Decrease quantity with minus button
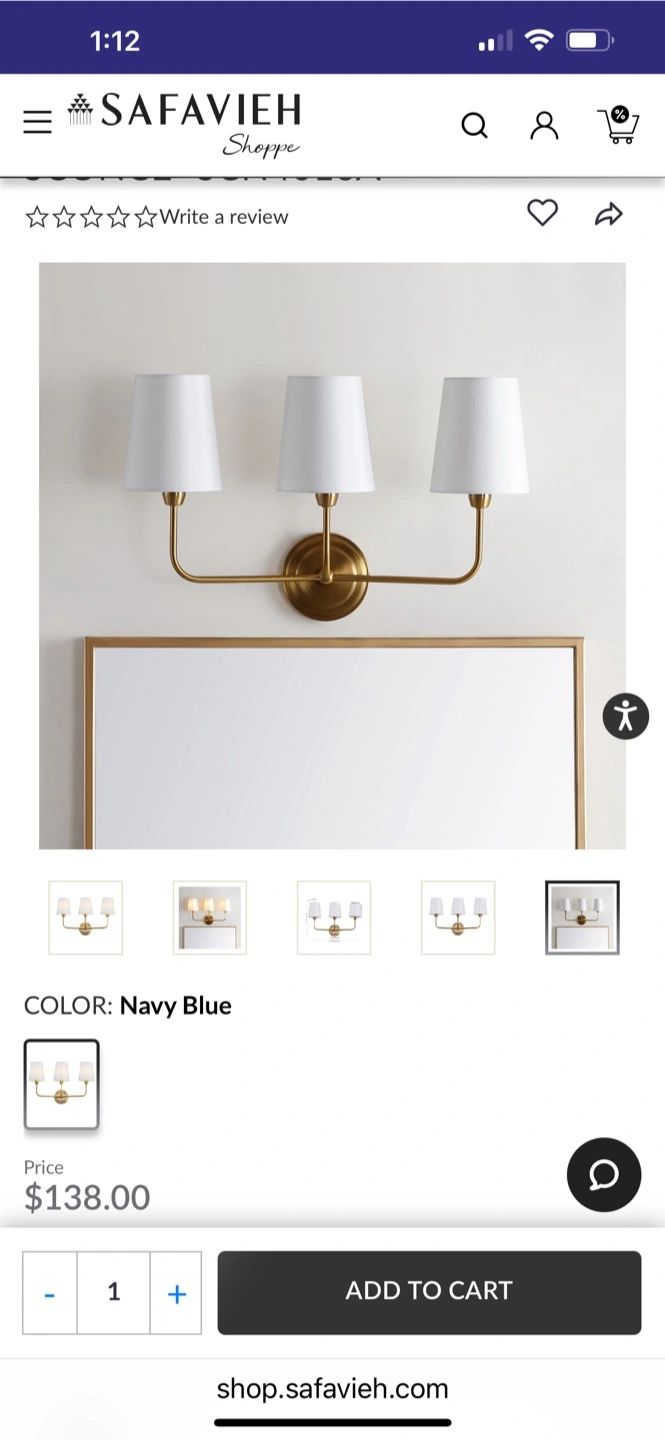The width and height of the screenshot is (665, 1440). point(50,1293)
